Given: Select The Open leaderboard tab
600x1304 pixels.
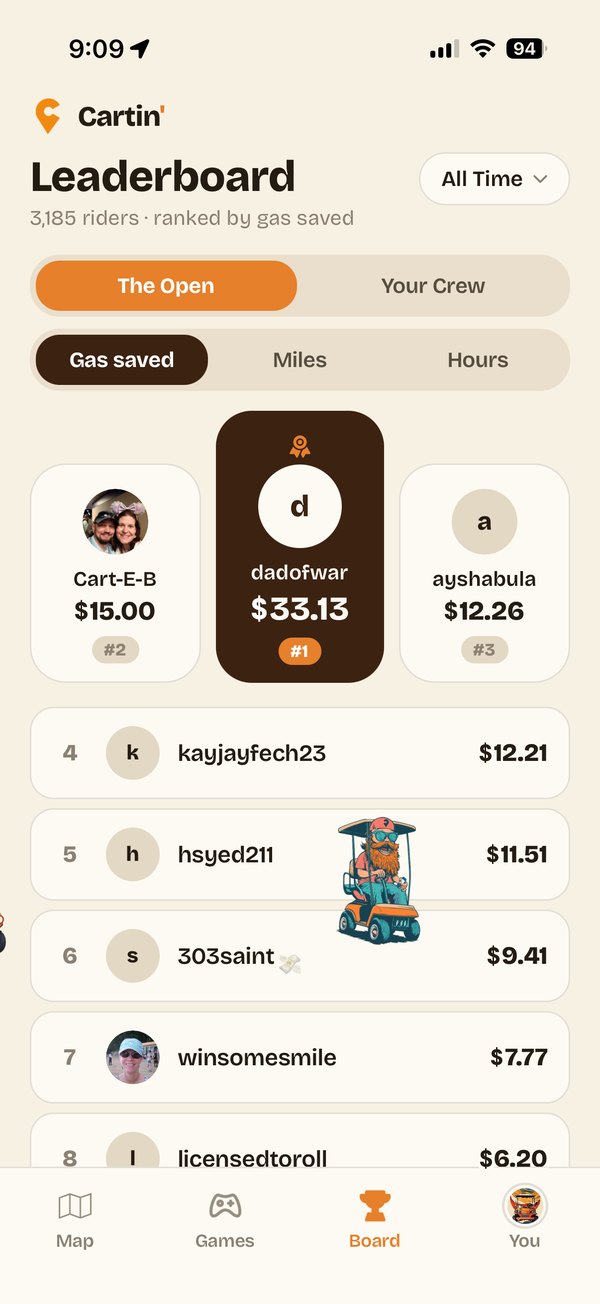Looking at the screenshot, I should (x=166, y=286).
